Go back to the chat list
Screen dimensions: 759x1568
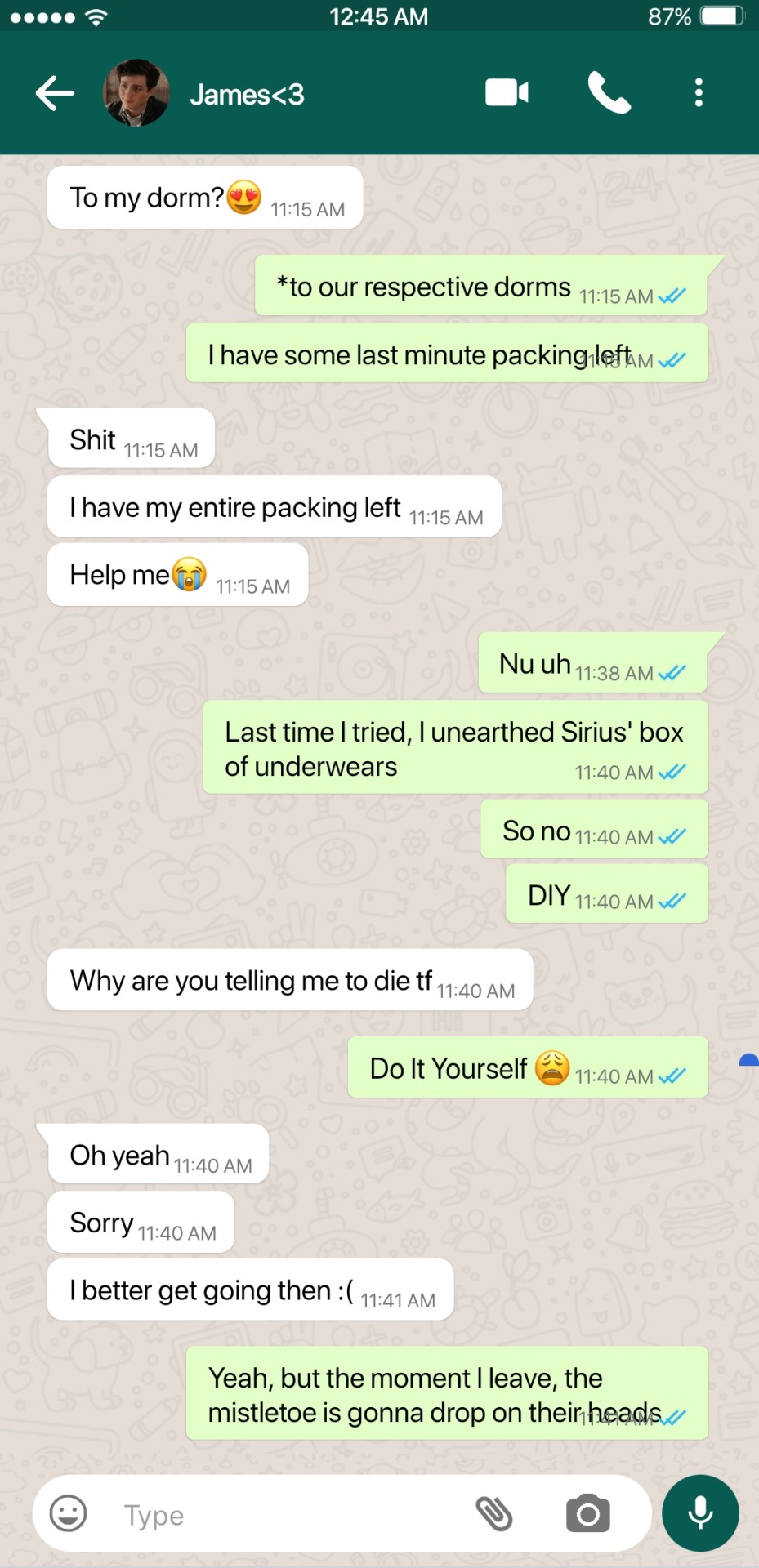pos(55,93)
